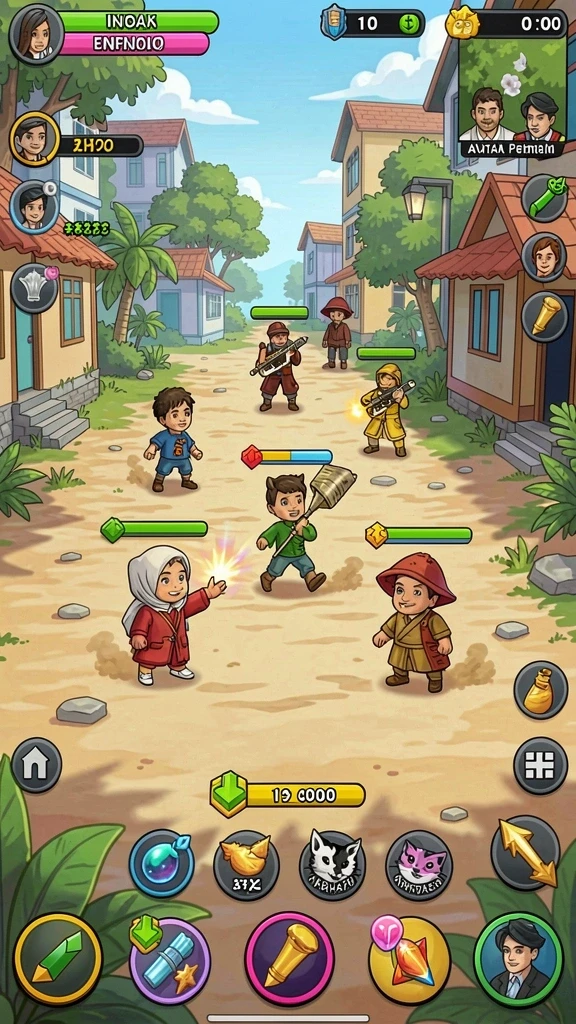Open the grid menu button
The image size is (576, 1024).
pos(540,765)
